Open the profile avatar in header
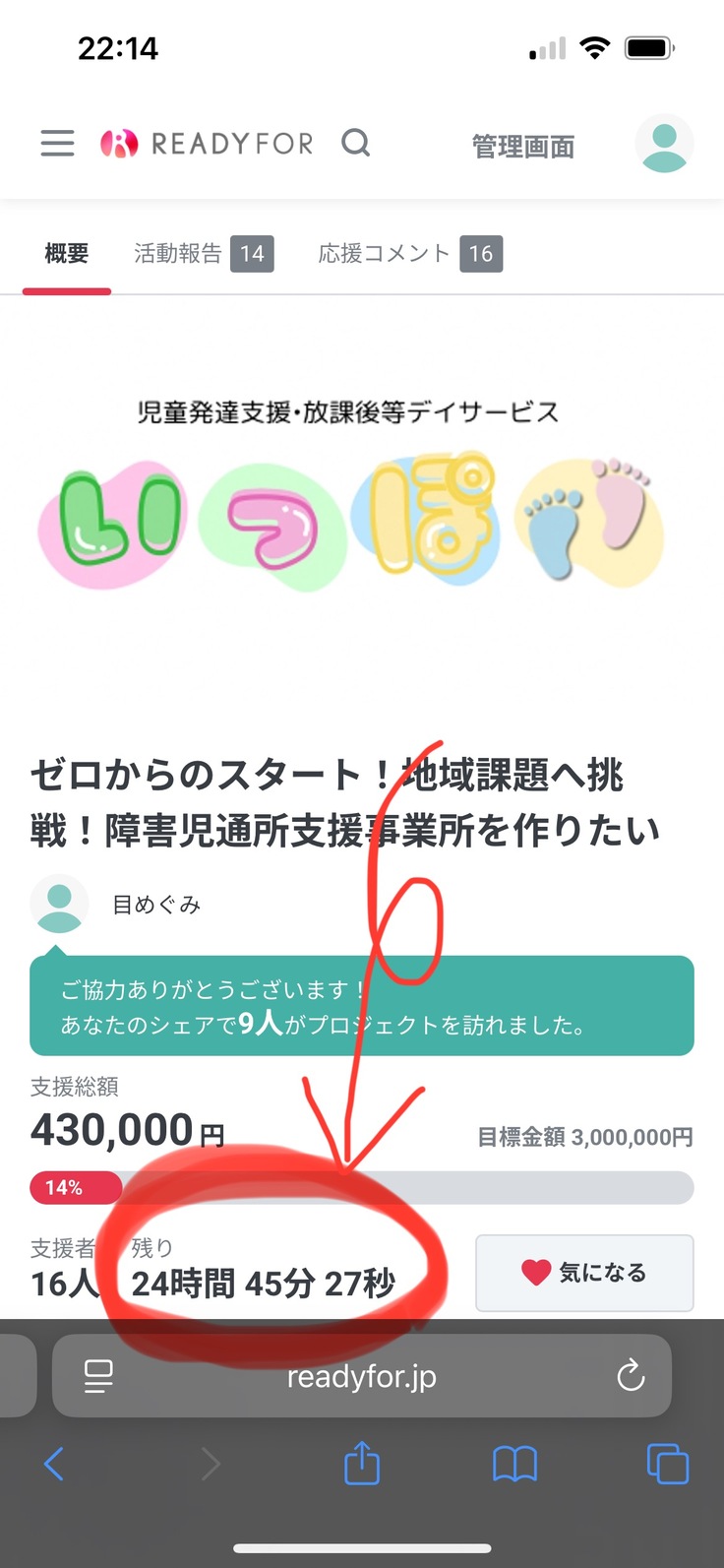This screenshot has width=724, height=1568. pos(664,144)
